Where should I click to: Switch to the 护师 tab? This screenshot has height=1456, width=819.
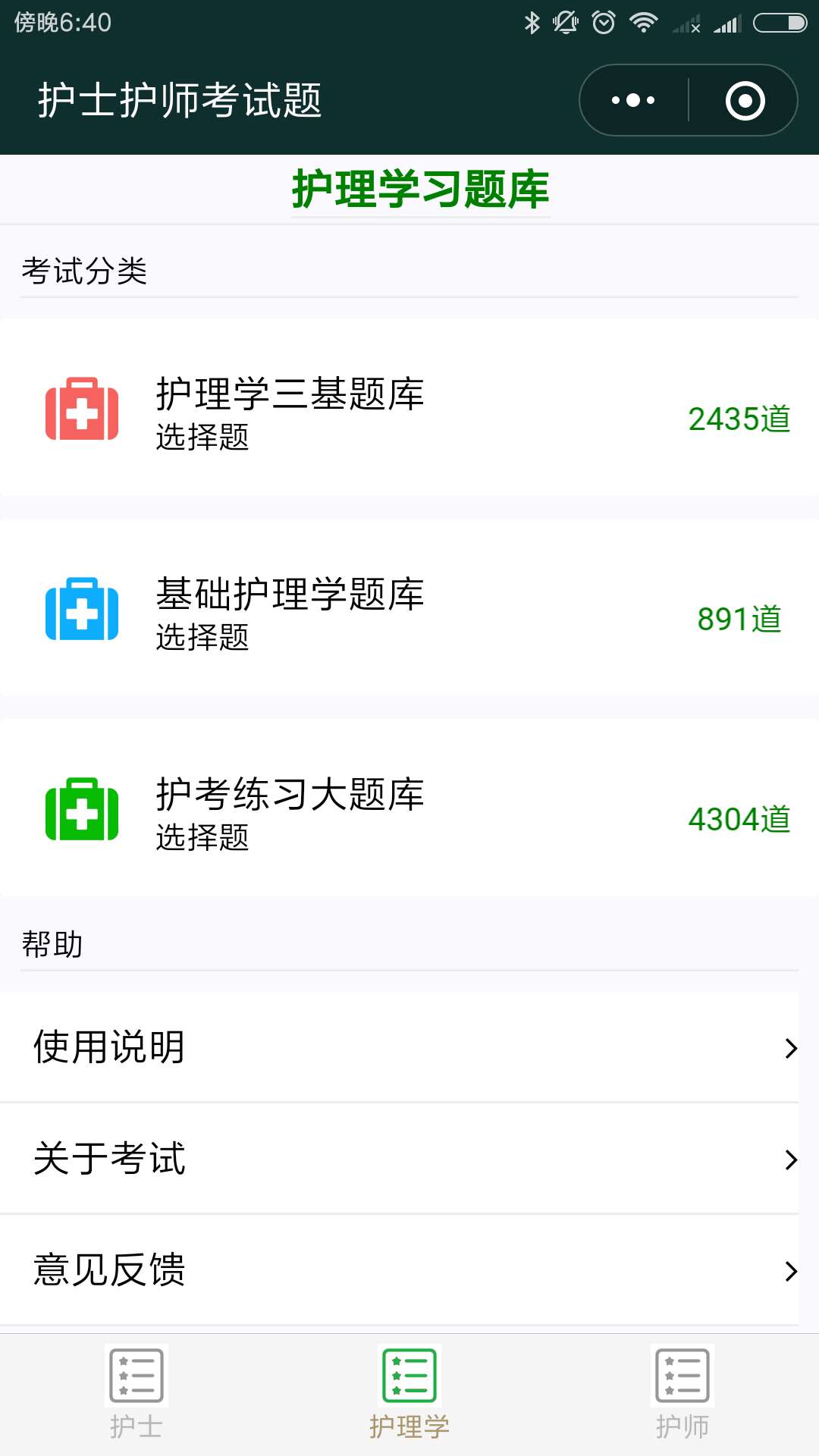pyautogui.click(x=682, y=1394)
